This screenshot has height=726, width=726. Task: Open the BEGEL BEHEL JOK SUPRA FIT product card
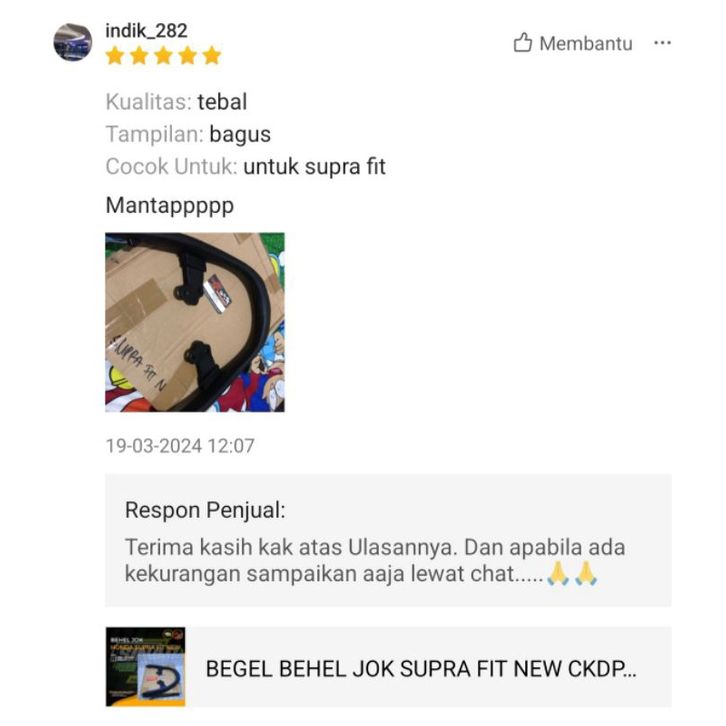[388, 668]
